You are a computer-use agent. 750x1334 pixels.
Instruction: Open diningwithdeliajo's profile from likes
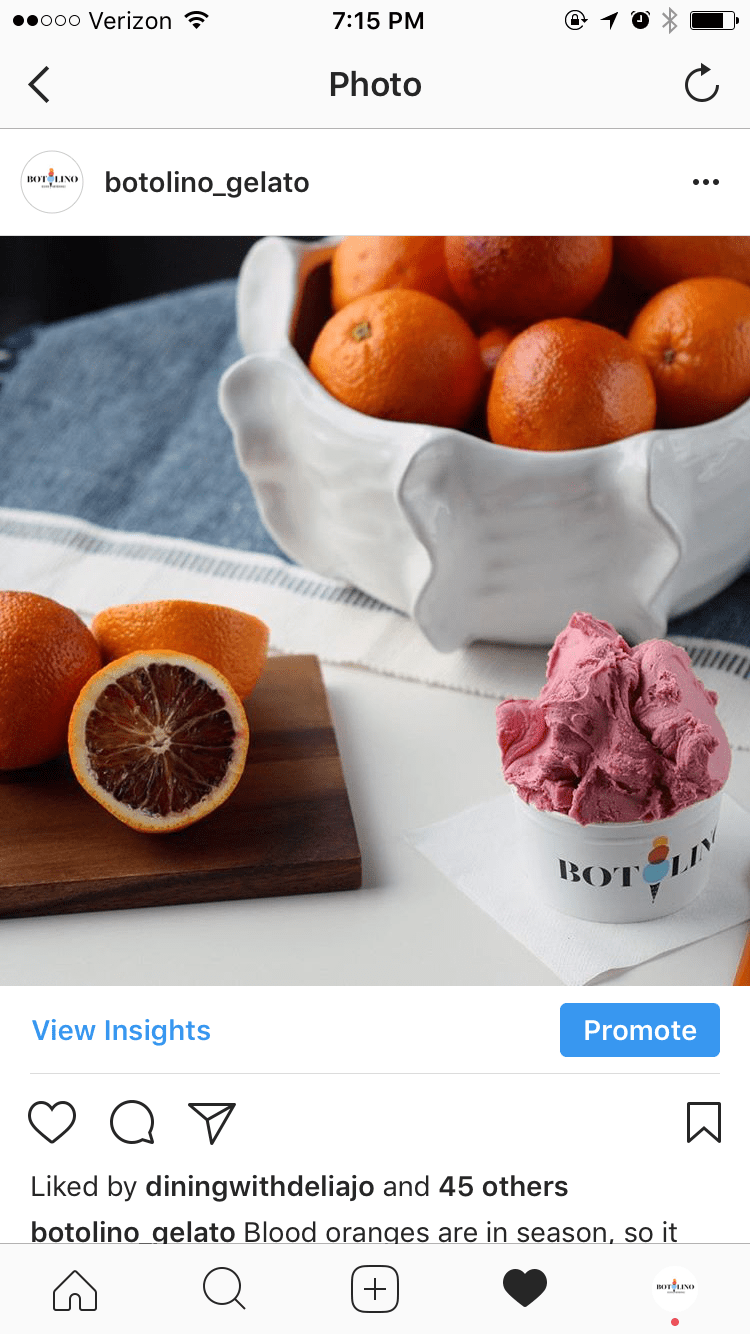[260, 1187]
